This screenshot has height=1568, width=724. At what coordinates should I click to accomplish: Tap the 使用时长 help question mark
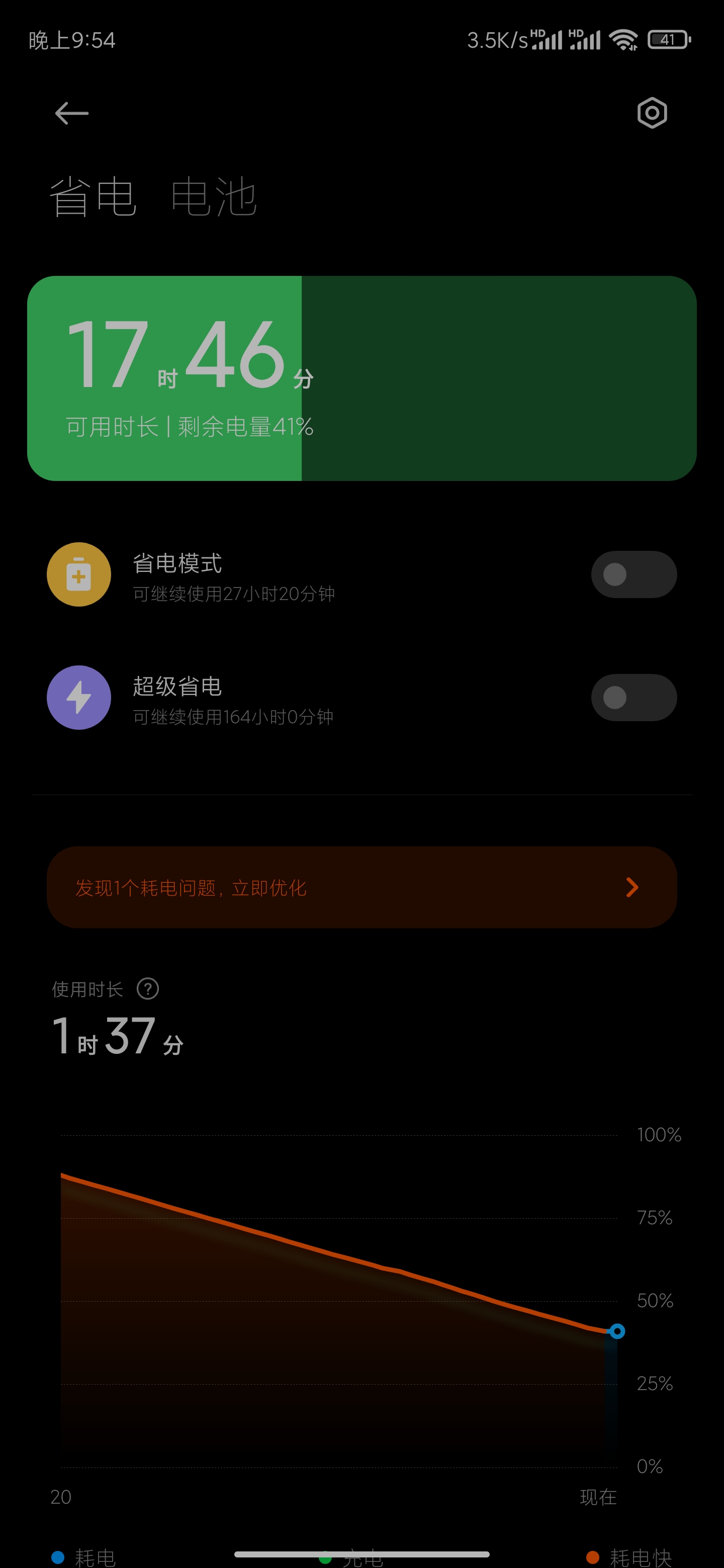[148, 989]
